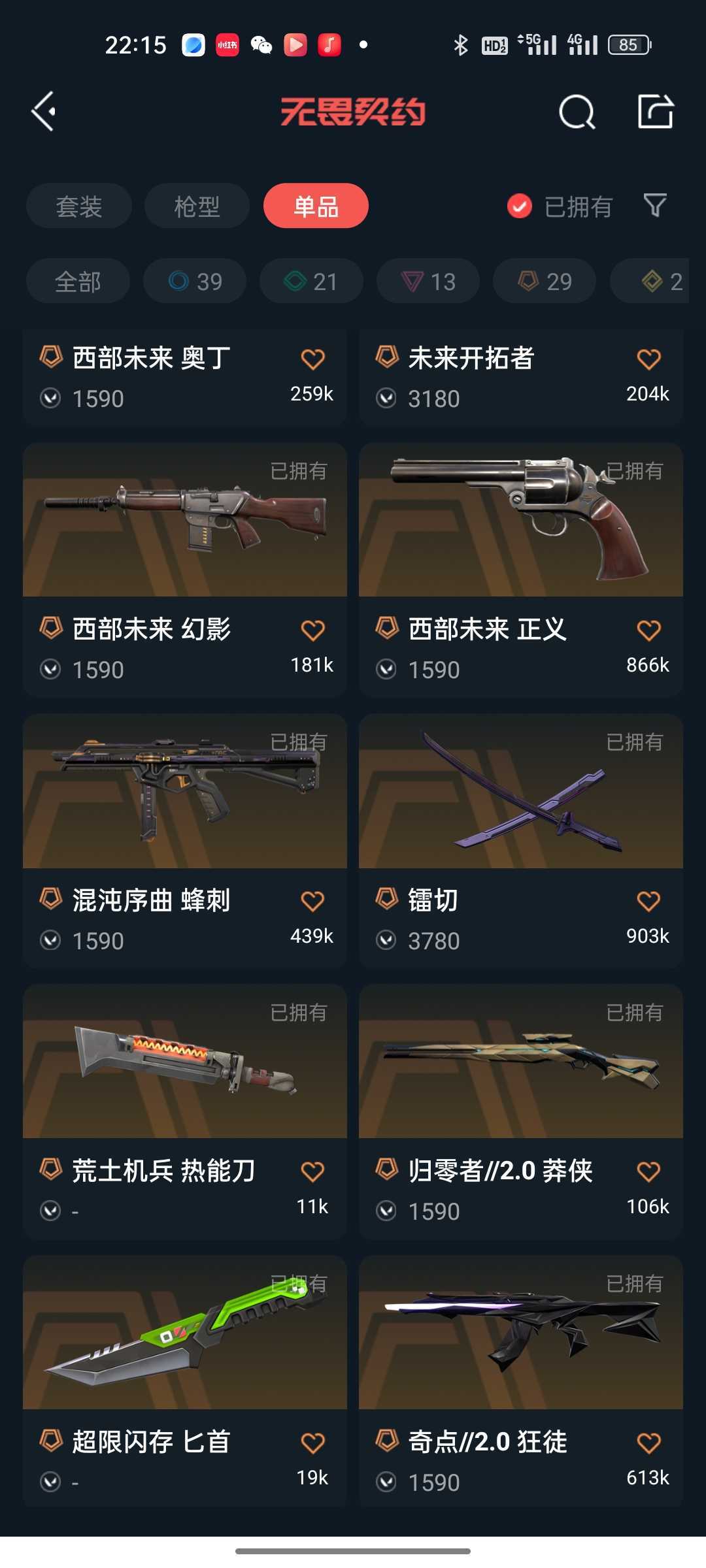The width and height of the screenshot is (706, 1568).
Task: Open the 镭切 blade card
Action: click(521, 841)
